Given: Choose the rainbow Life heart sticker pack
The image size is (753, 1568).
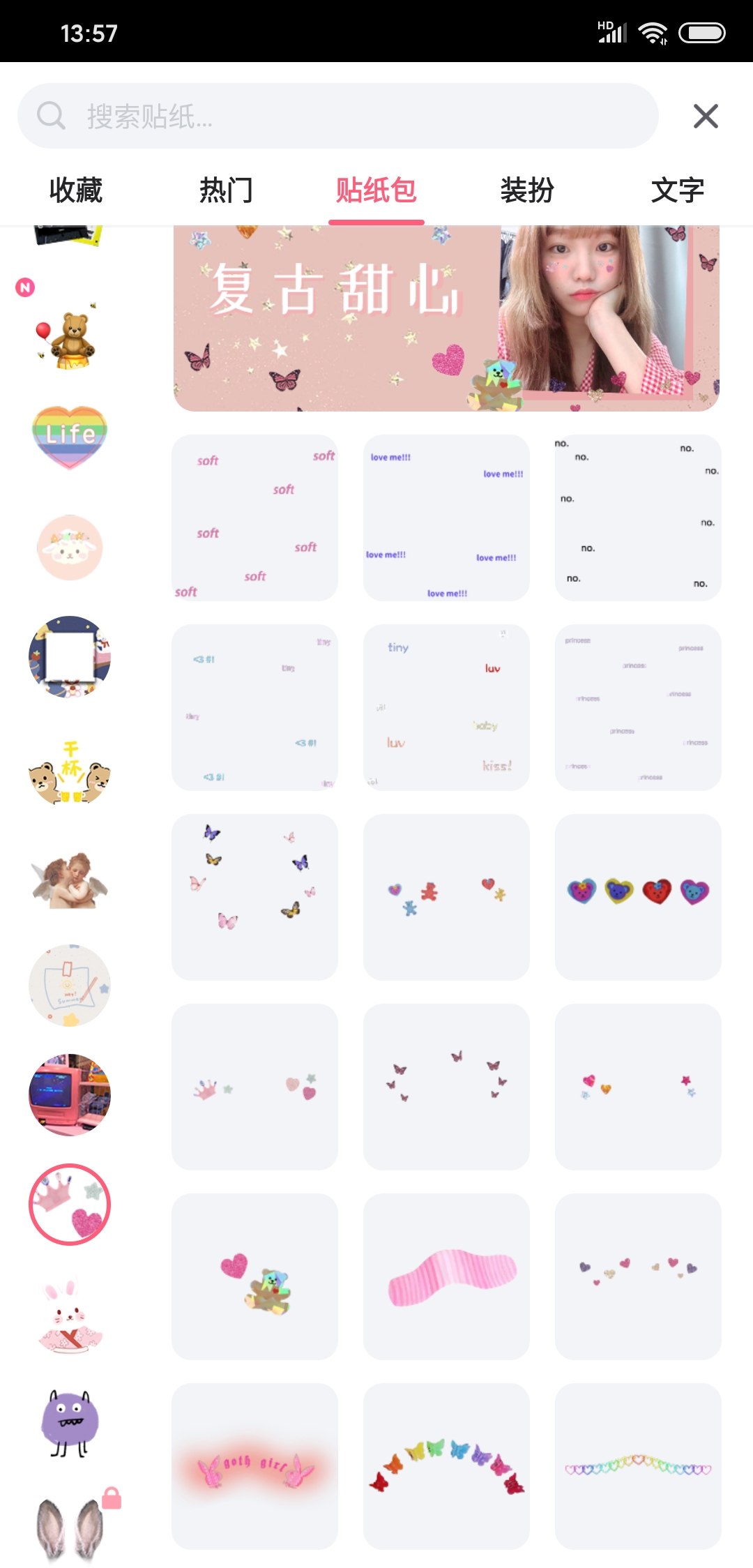Looking at the screenshot, I should click(69, 437).
